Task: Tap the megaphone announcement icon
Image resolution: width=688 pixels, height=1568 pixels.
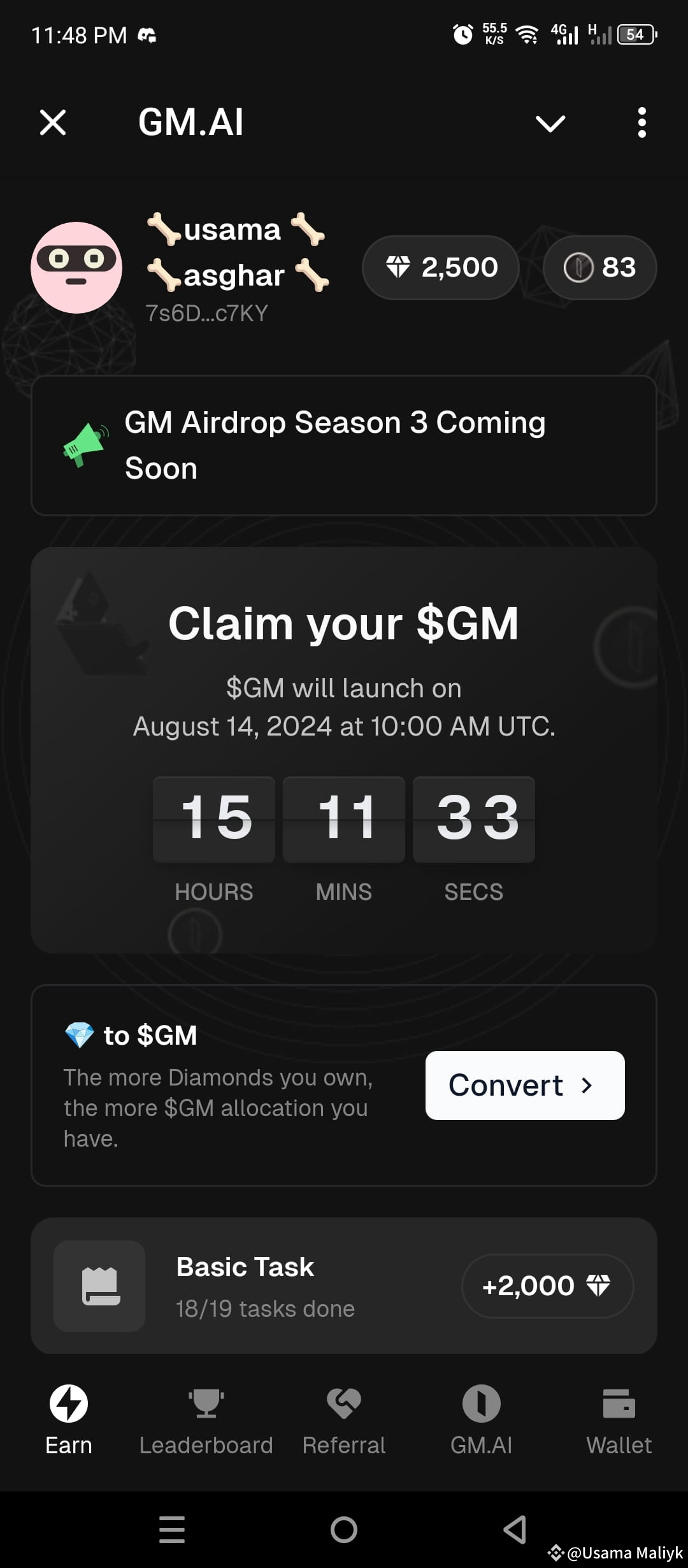Action: pos(82,444)
